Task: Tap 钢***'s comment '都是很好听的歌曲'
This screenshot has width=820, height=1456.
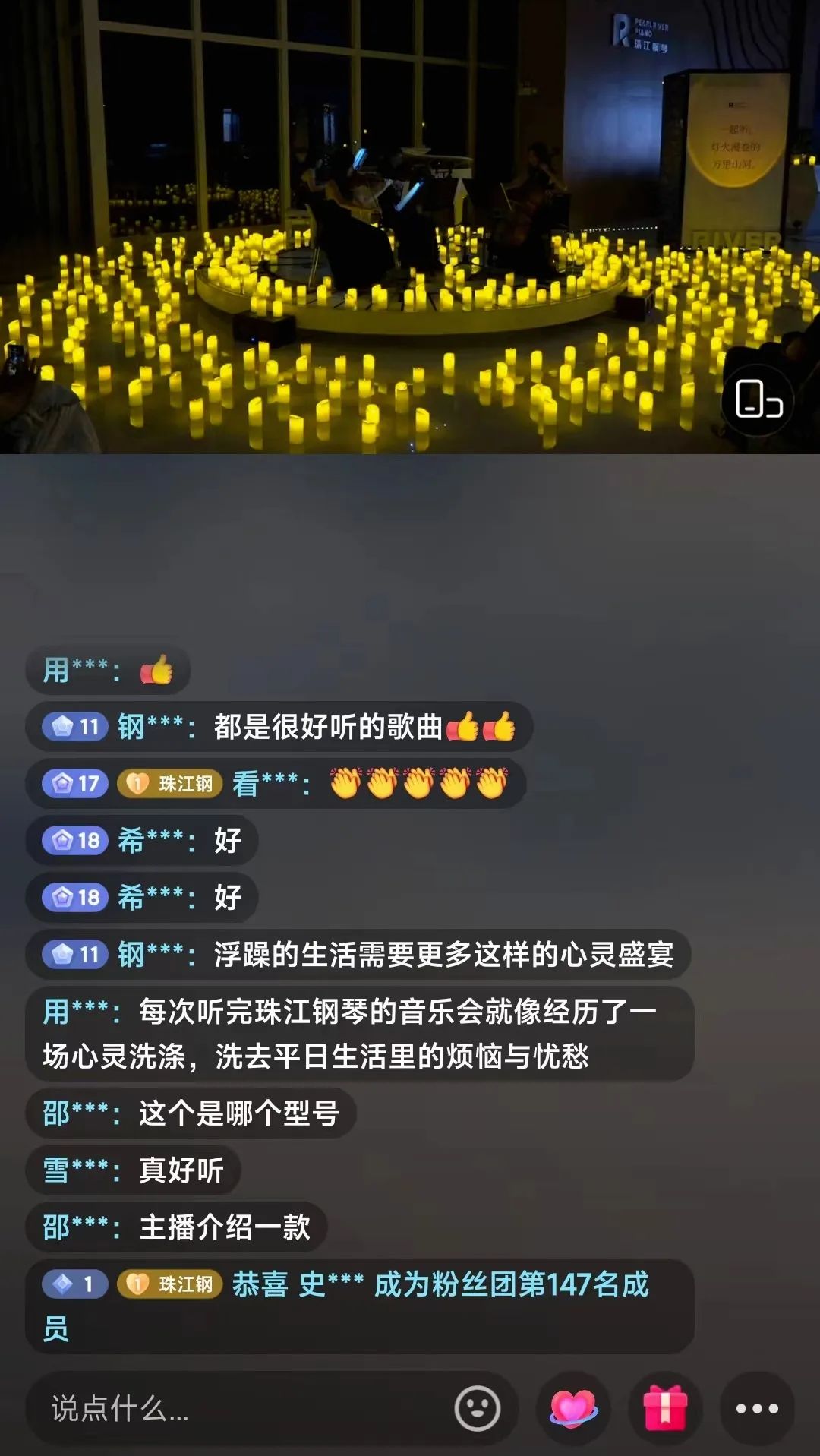Action: tap(279, 727)
